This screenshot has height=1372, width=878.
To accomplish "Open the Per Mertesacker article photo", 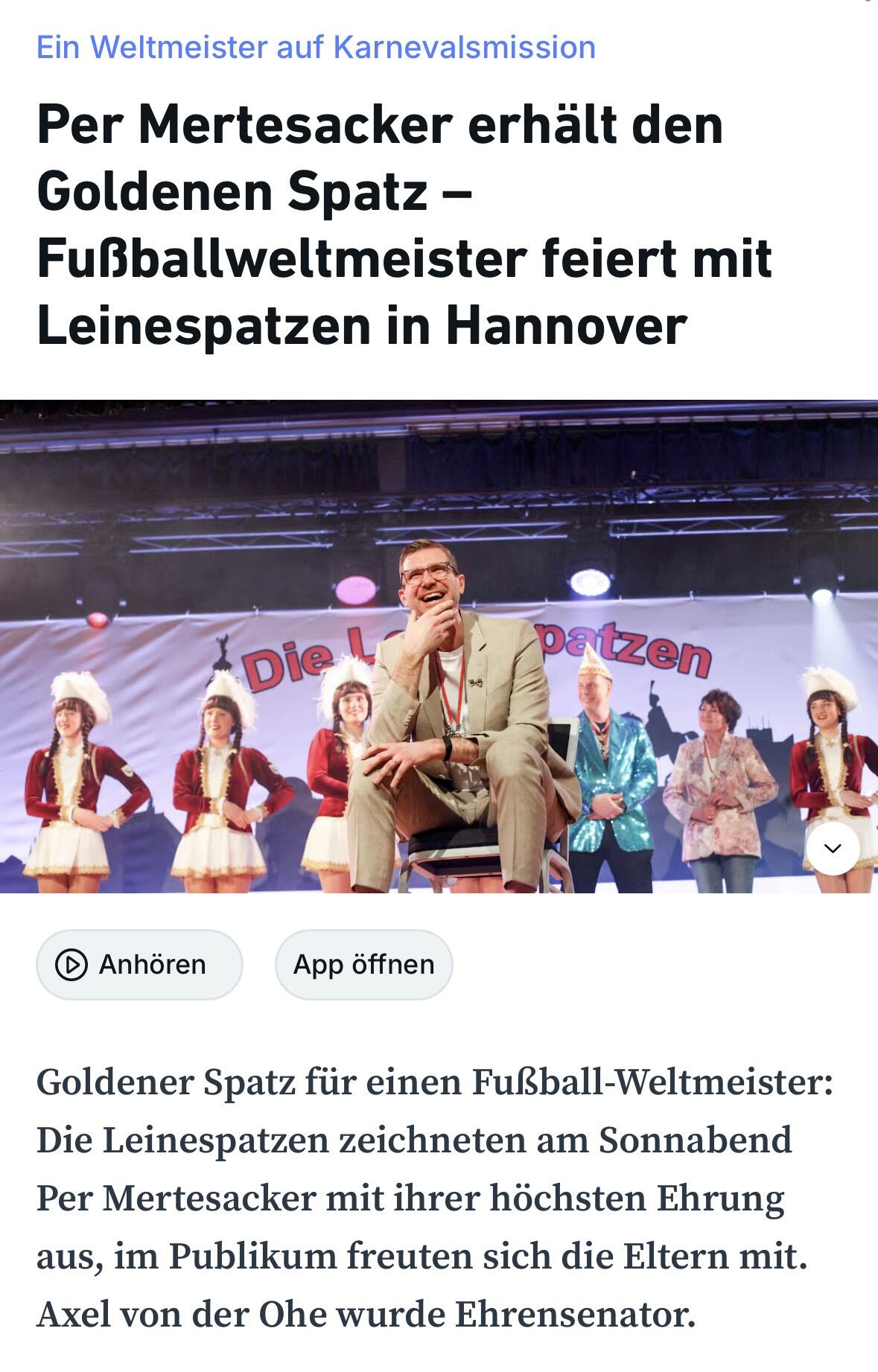I will pos(439,646).
